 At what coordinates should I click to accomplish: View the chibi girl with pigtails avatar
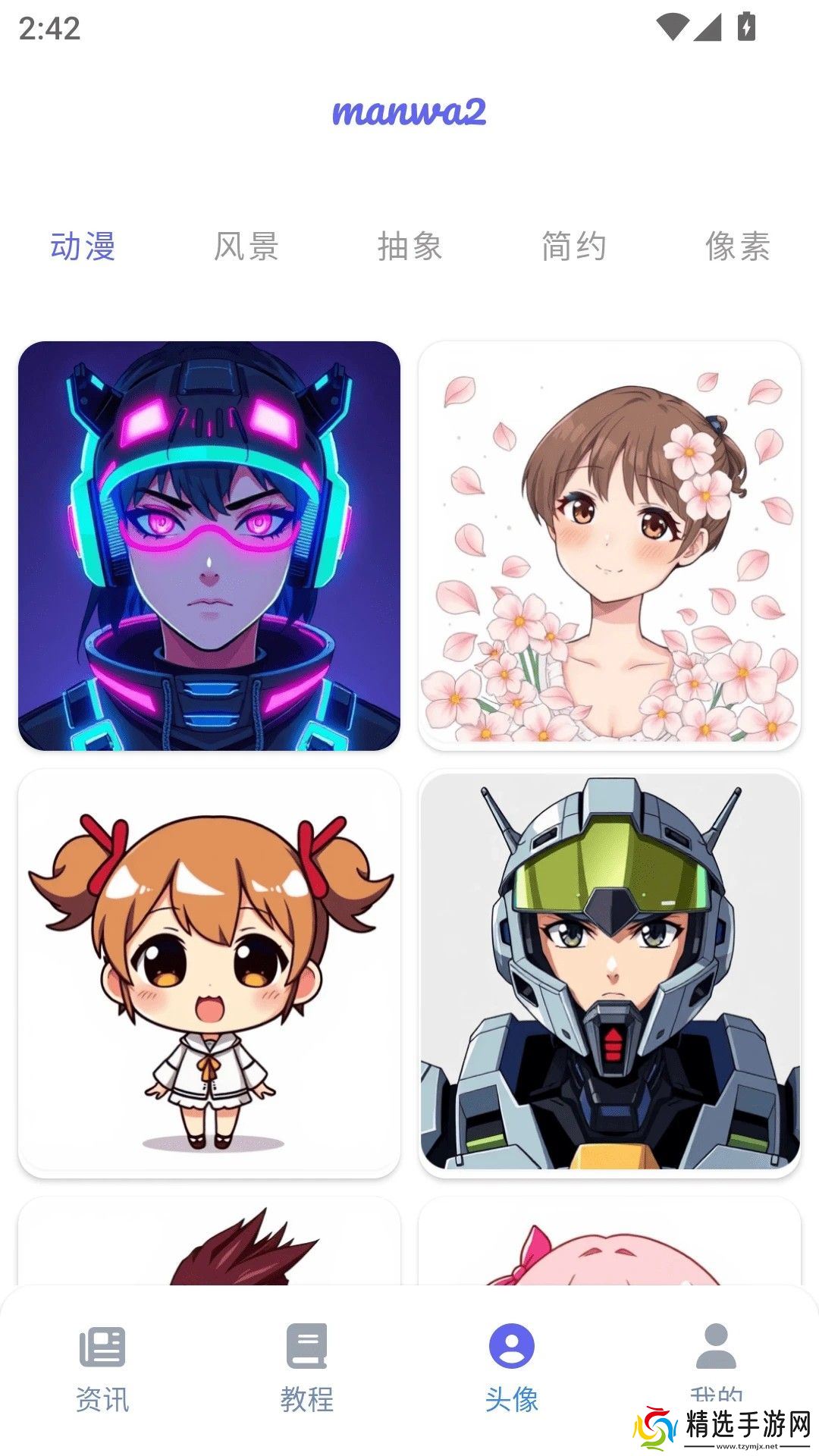pyautogui.click(x=209, y=973)
